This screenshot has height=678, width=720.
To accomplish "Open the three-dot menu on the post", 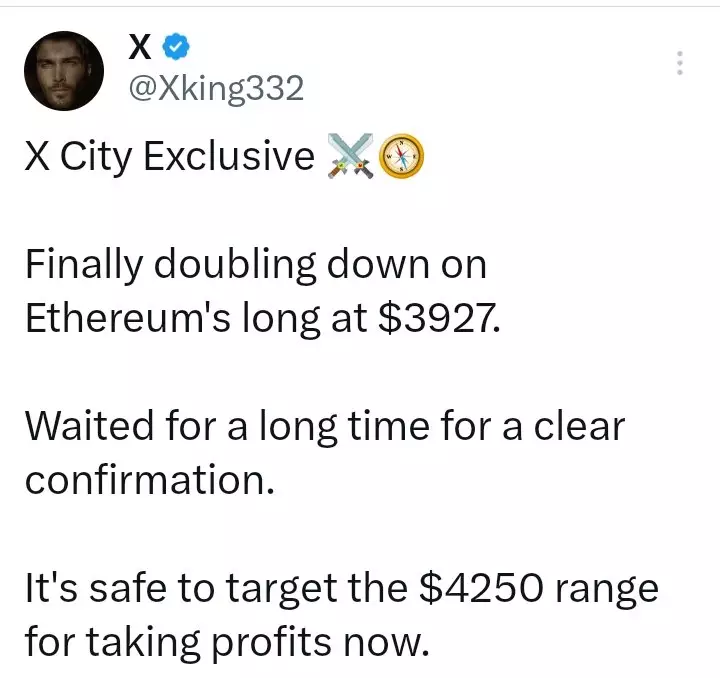I will pyautogui.click(x=680, y=62).
